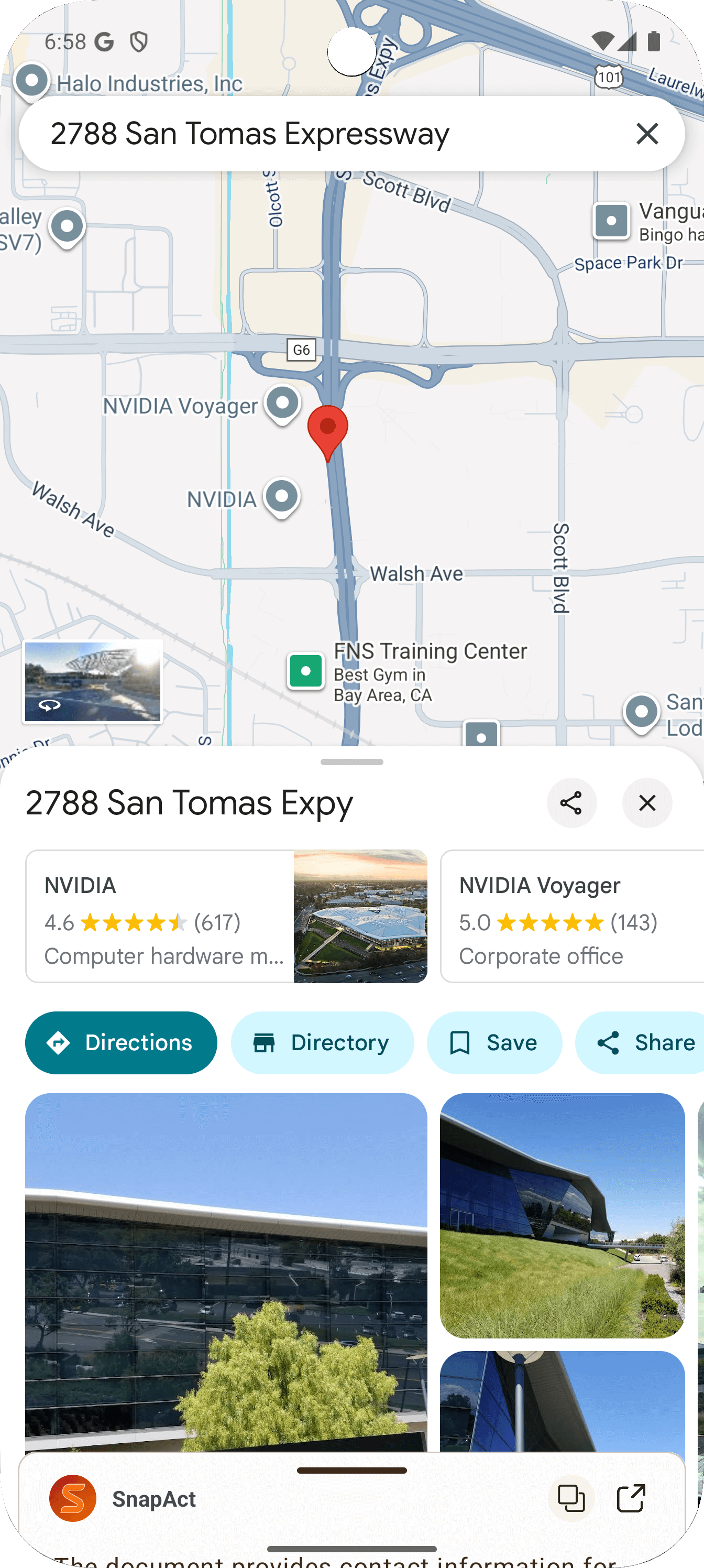
Task: Open the Directory chip
Action: point(322,1043)
